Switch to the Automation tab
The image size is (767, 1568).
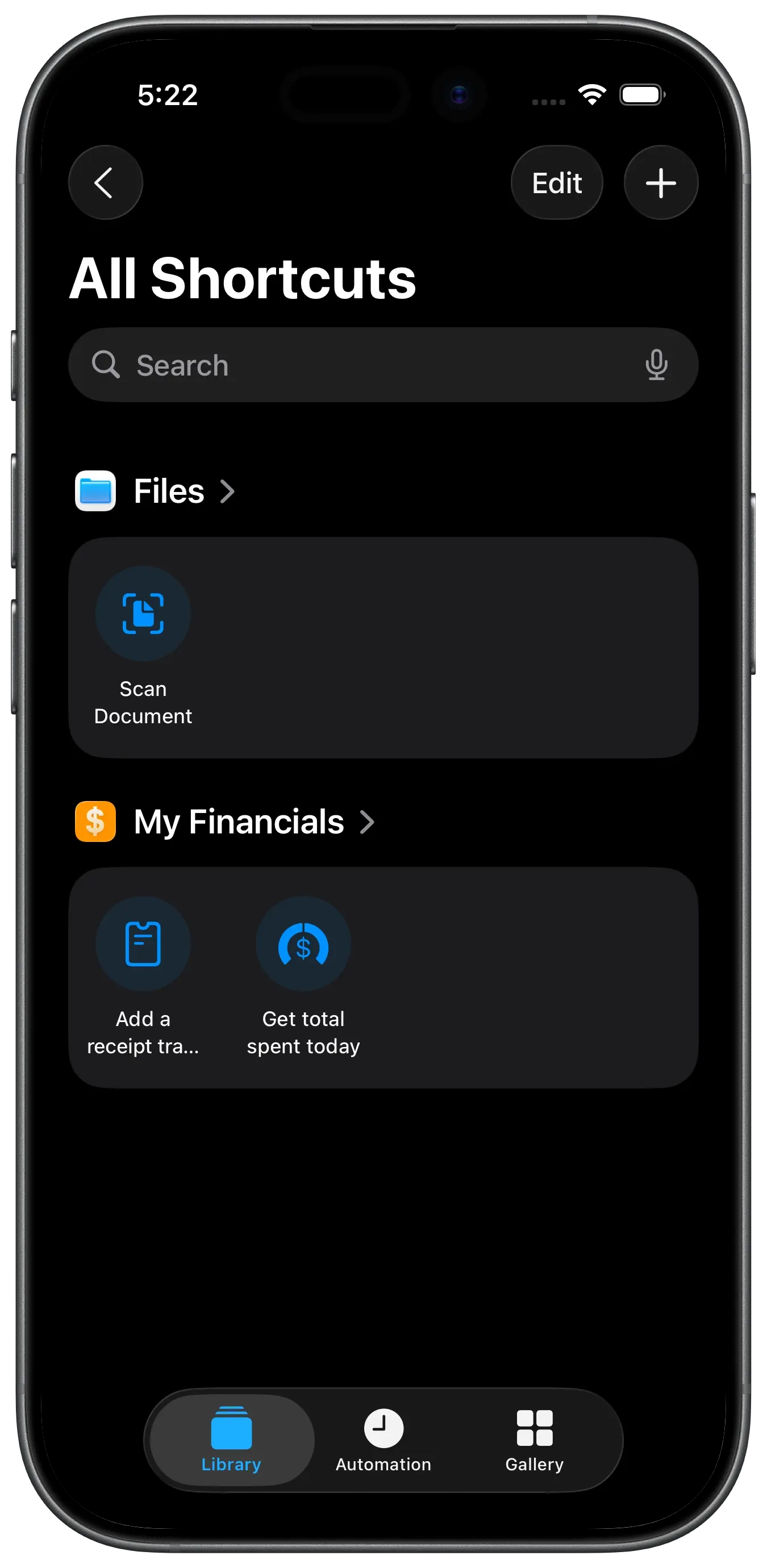383,1440
